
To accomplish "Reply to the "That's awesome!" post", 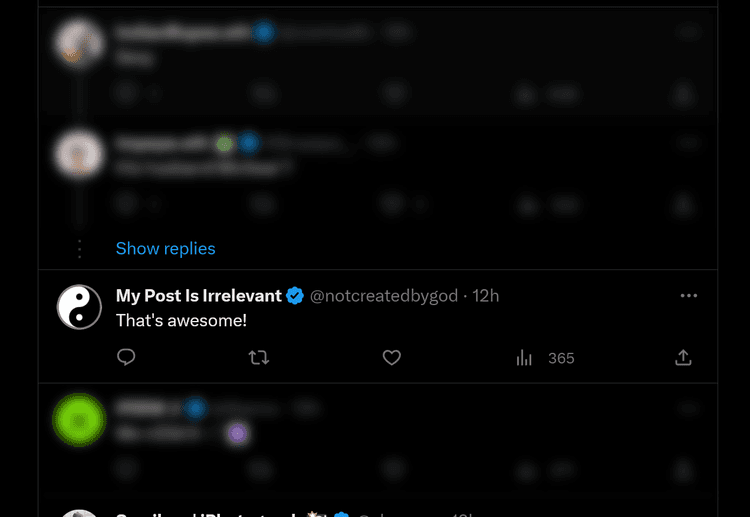I will pyautogui.click(x=126, y=357).
